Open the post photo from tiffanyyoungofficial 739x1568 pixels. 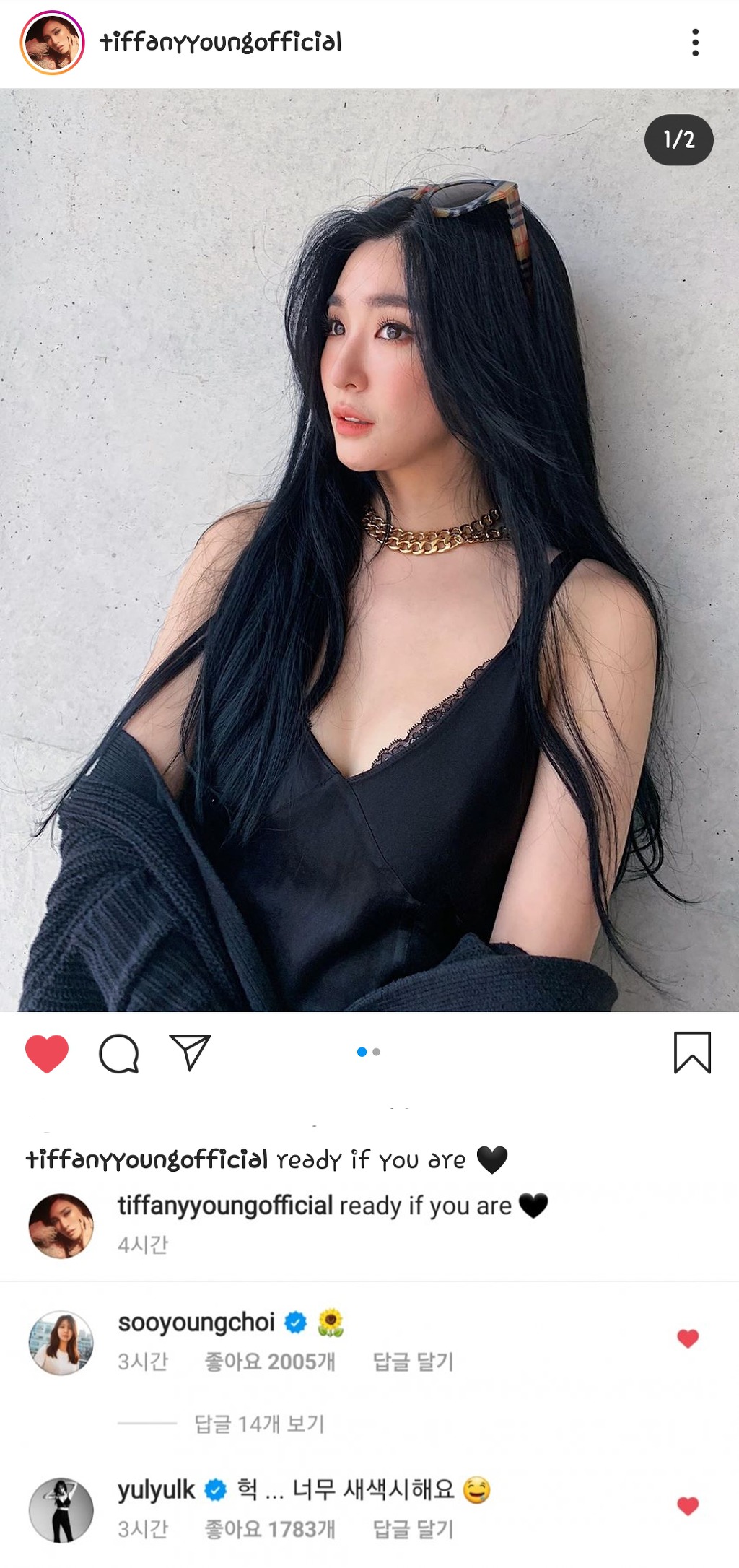[369, 550]
